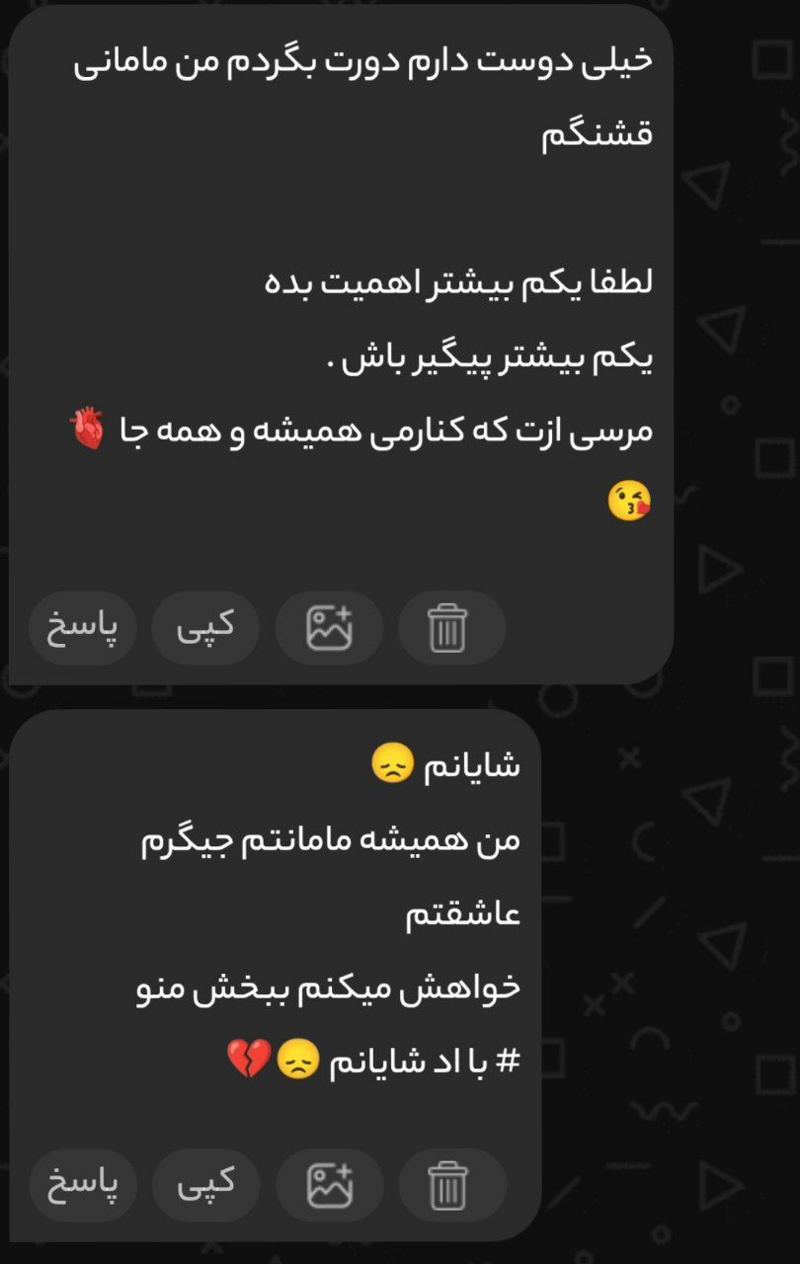Copy the شایانم message with کپی

coord(205,1185)
